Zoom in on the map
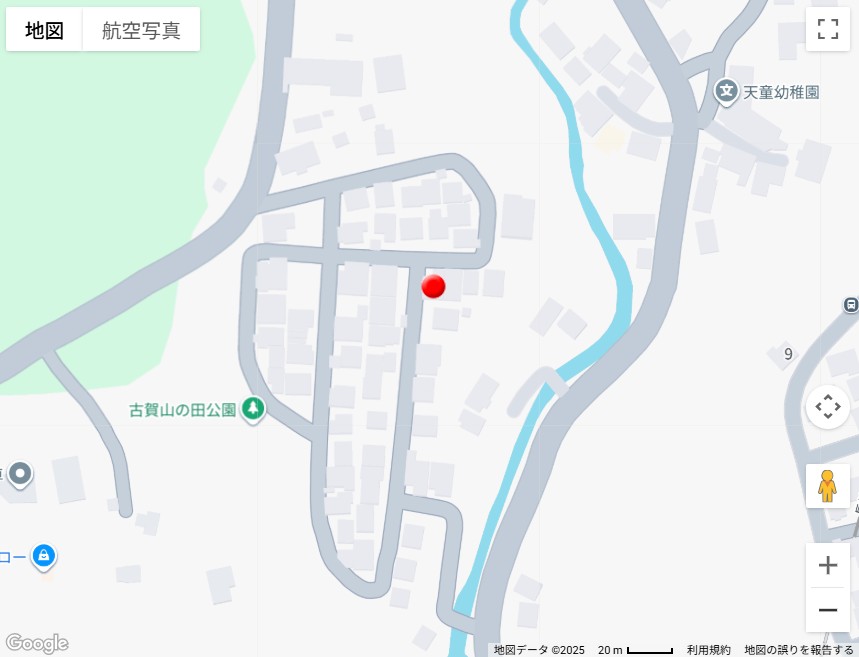The height and width of the screenshot is (657, 859). [827, 565]
